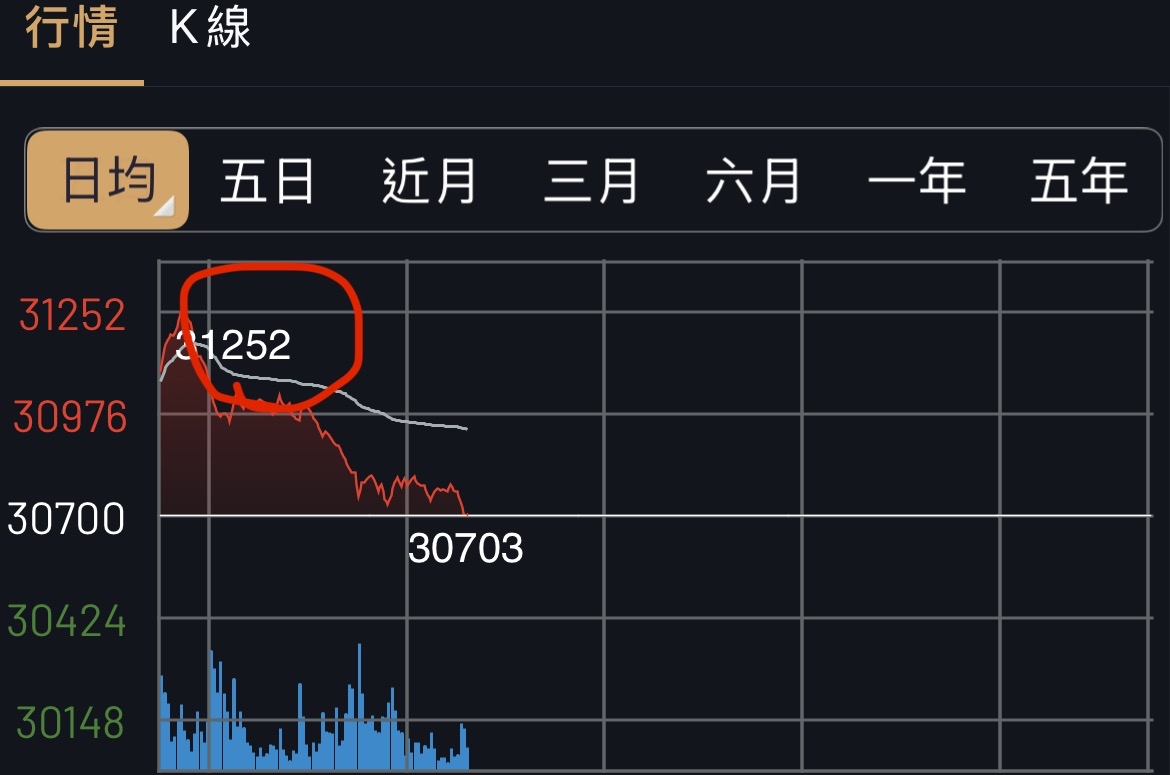Open the K線 tab
Viewport: 1170px width, 775px height.
[x=210, y=28]
